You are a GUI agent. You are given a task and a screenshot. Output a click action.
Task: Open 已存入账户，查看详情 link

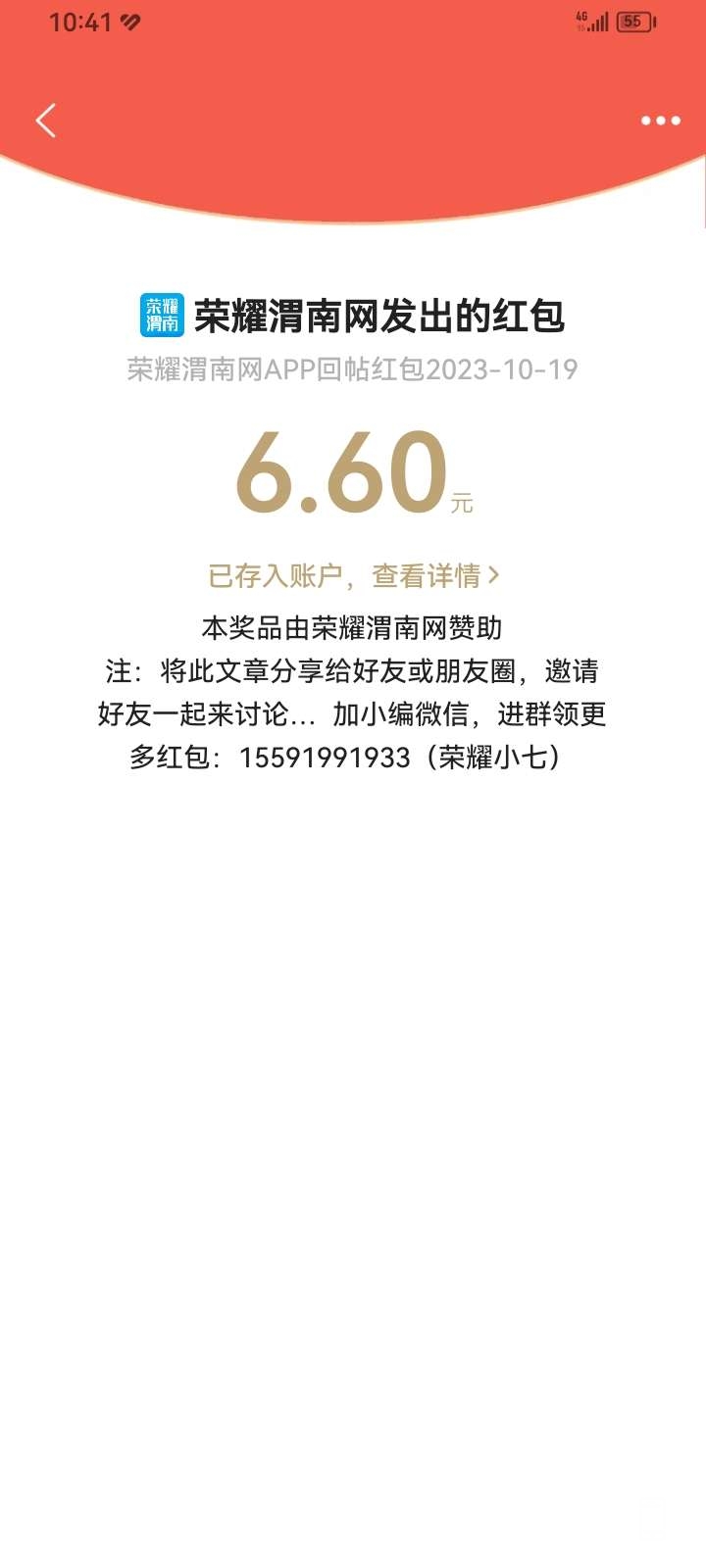pyautogui.click(x=353, y=575)
